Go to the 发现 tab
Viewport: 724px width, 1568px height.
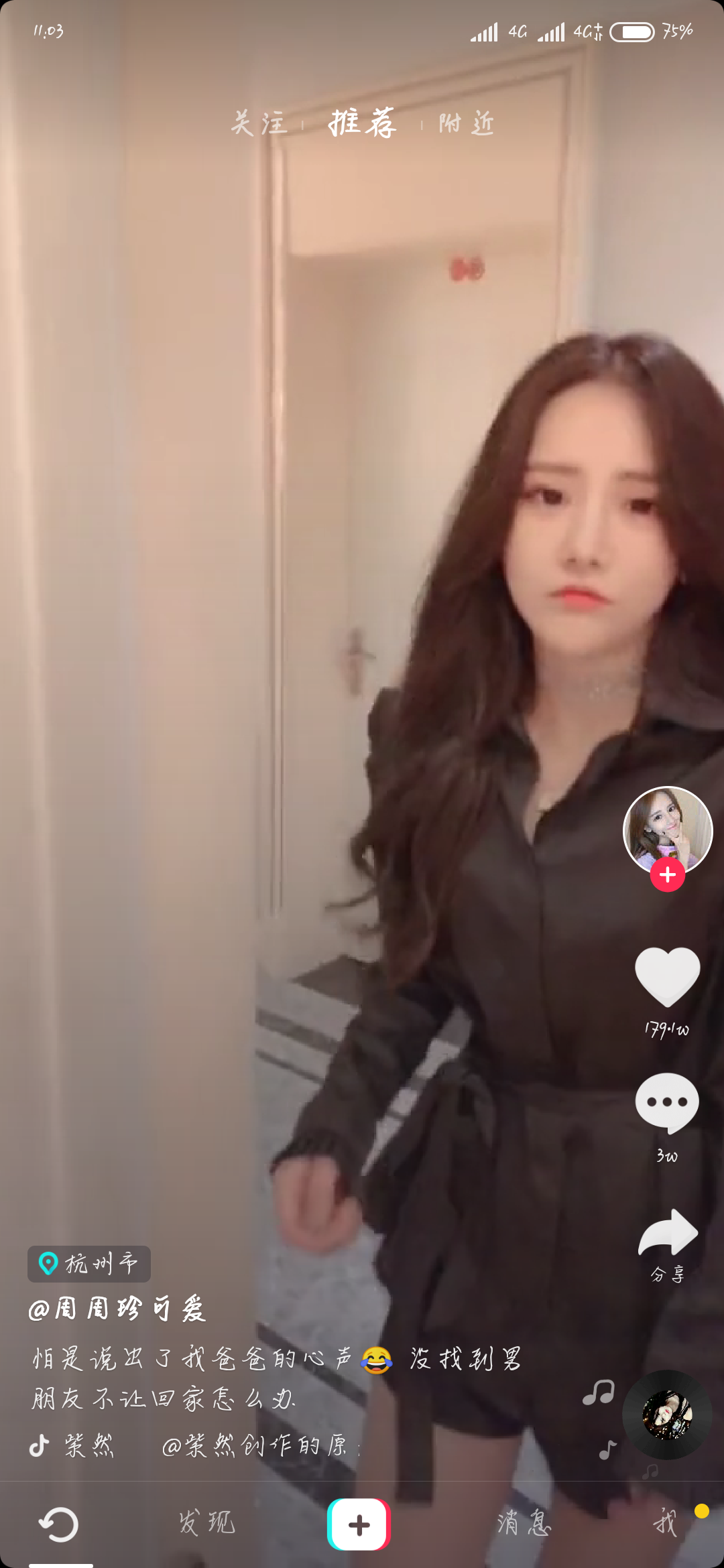pyautogui.click(x=207, y=1523)
